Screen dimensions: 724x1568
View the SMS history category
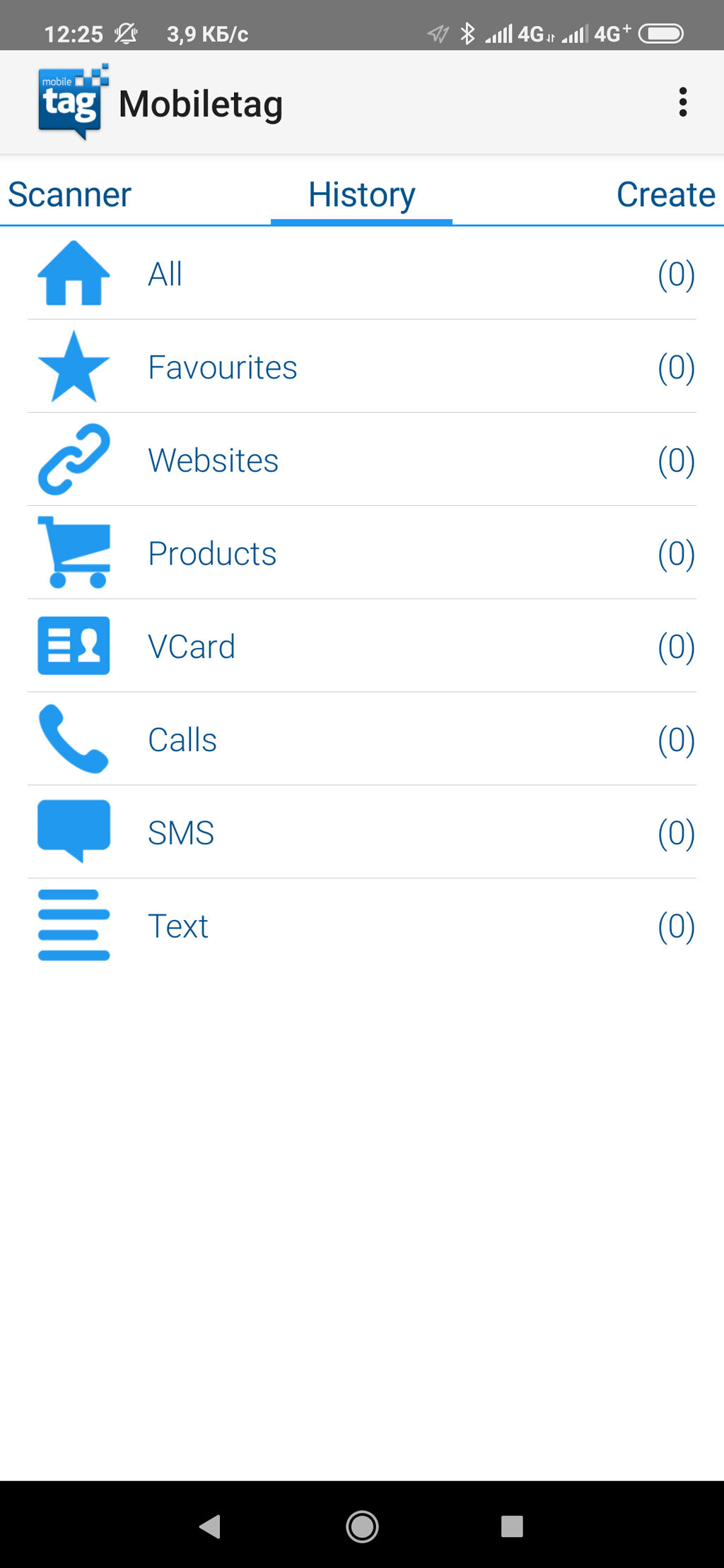coord(362,832)
